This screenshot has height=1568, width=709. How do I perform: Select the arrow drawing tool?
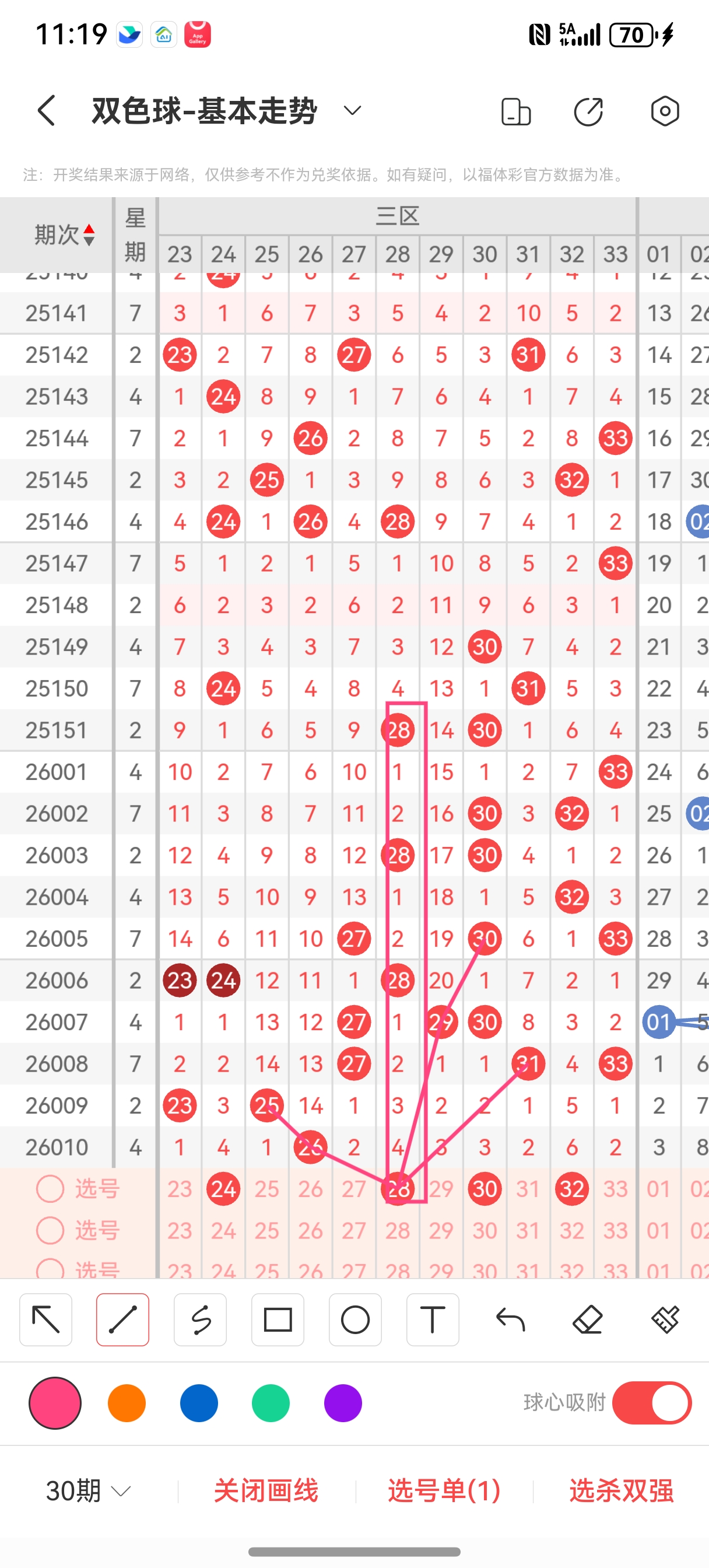point(45,1319)
